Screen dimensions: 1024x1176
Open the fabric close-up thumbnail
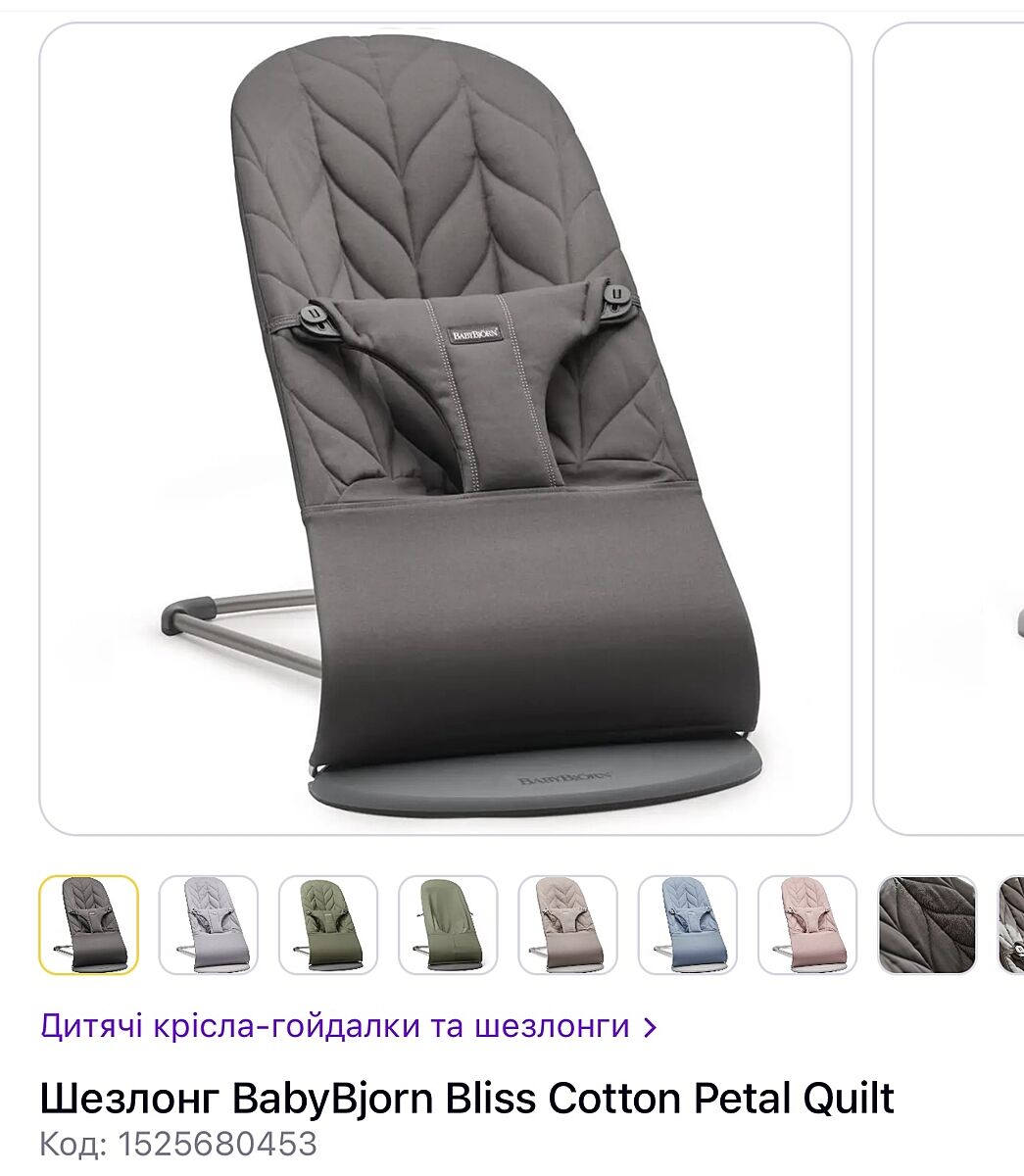tap(926, 924)
